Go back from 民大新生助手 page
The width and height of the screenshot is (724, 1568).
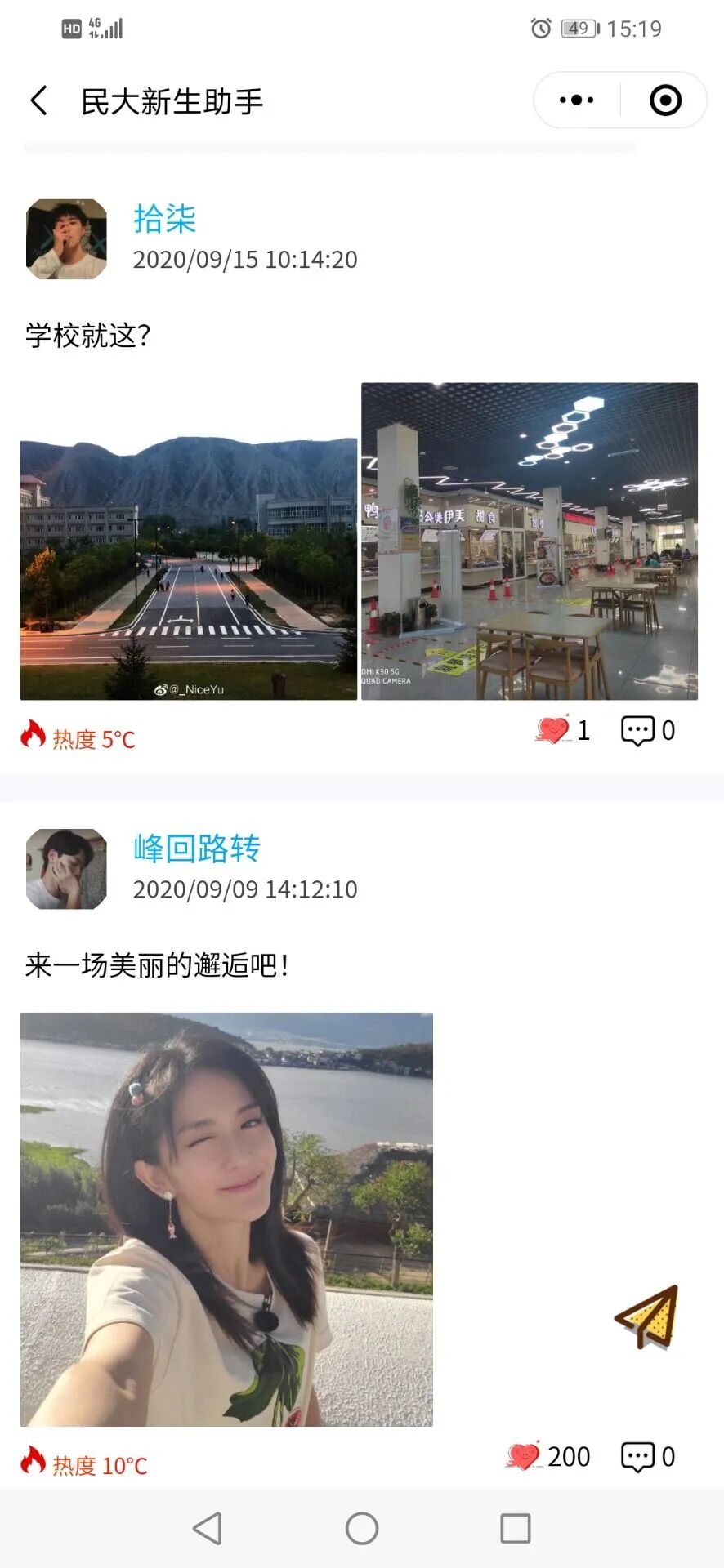pos(38,101)
